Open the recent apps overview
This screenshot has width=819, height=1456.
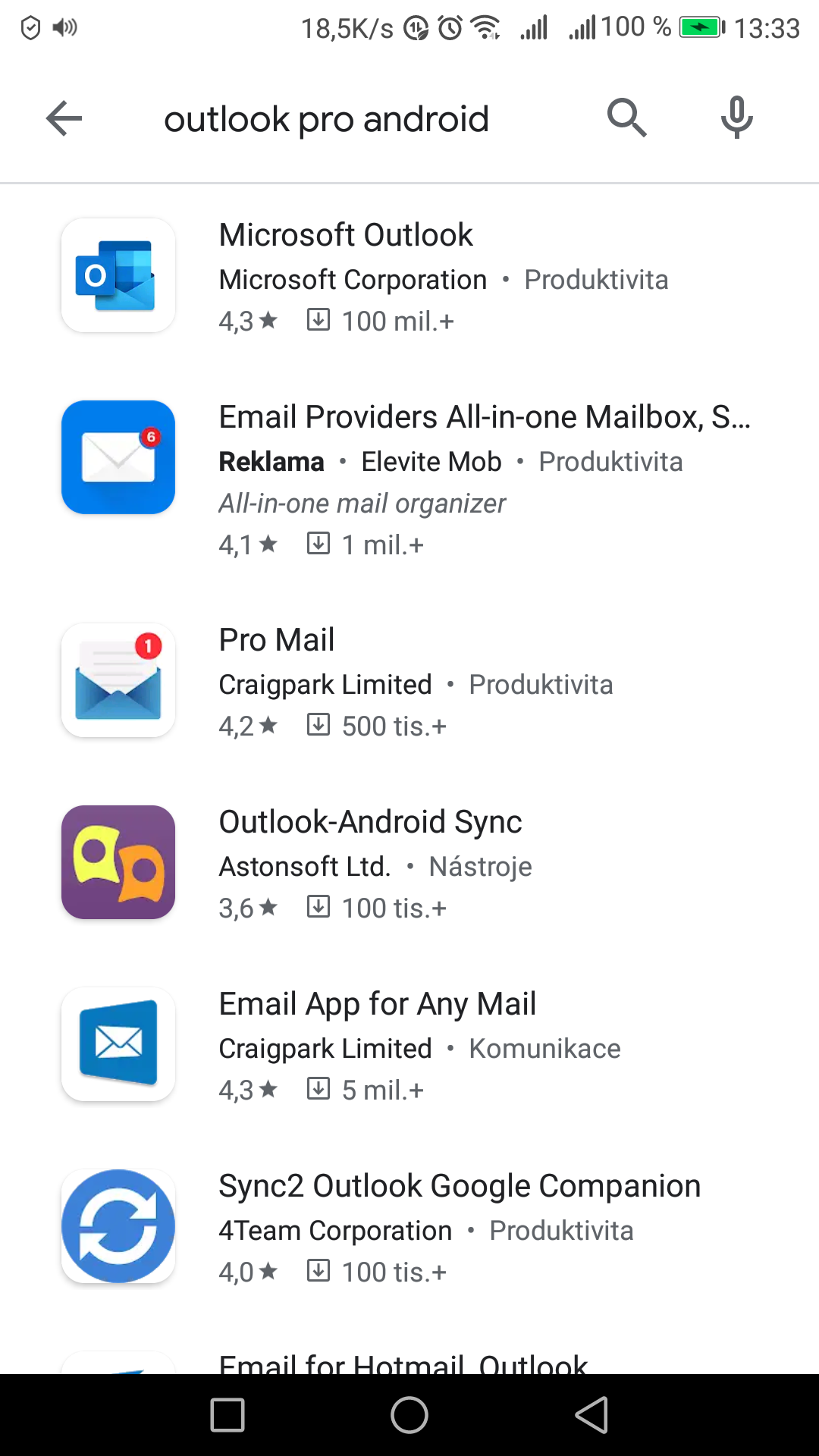pyautogui.click(x=227, y=1415)
